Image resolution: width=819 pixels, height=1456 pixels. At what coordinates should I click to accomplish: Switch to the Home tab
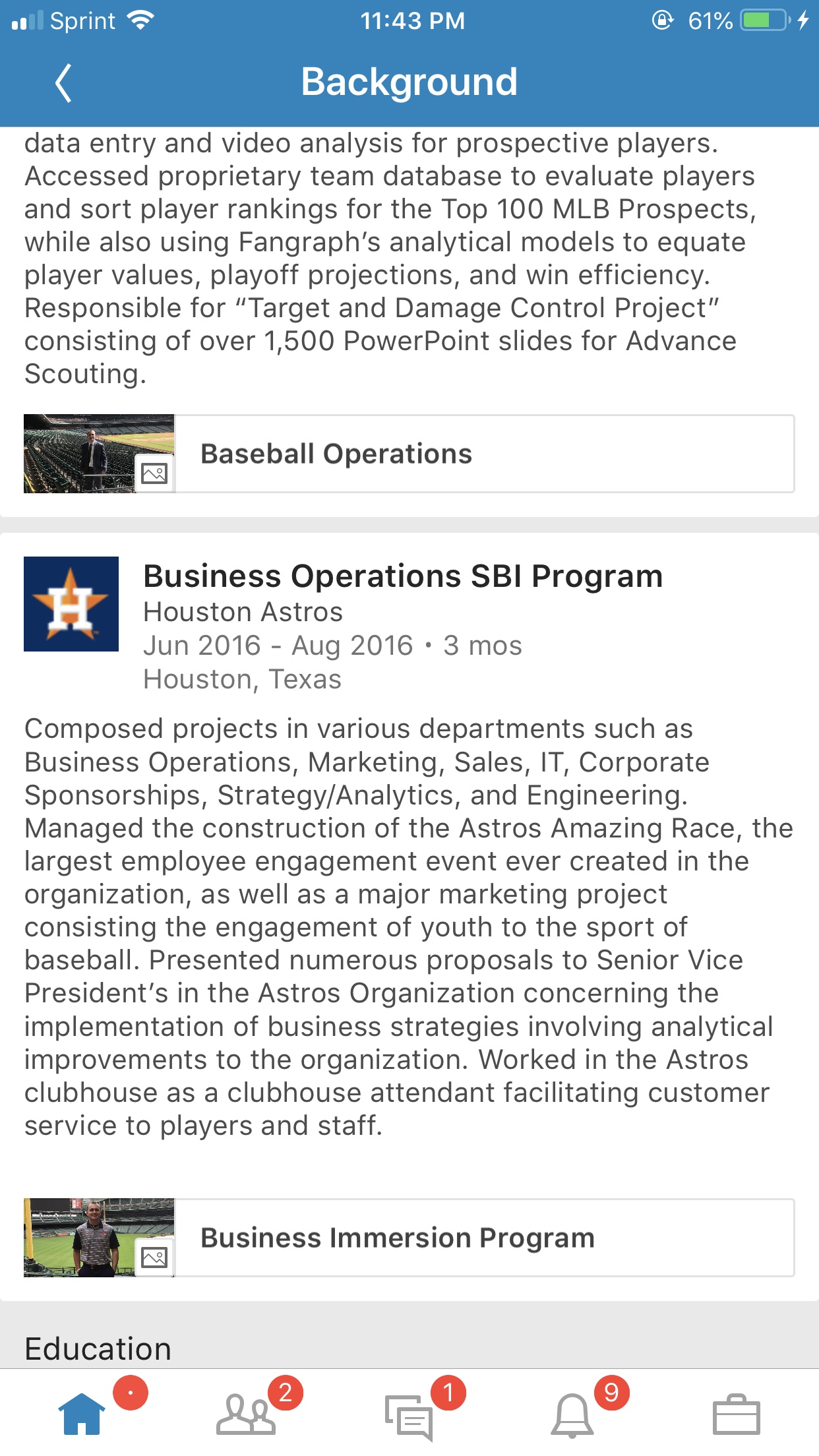point(82,1414)
